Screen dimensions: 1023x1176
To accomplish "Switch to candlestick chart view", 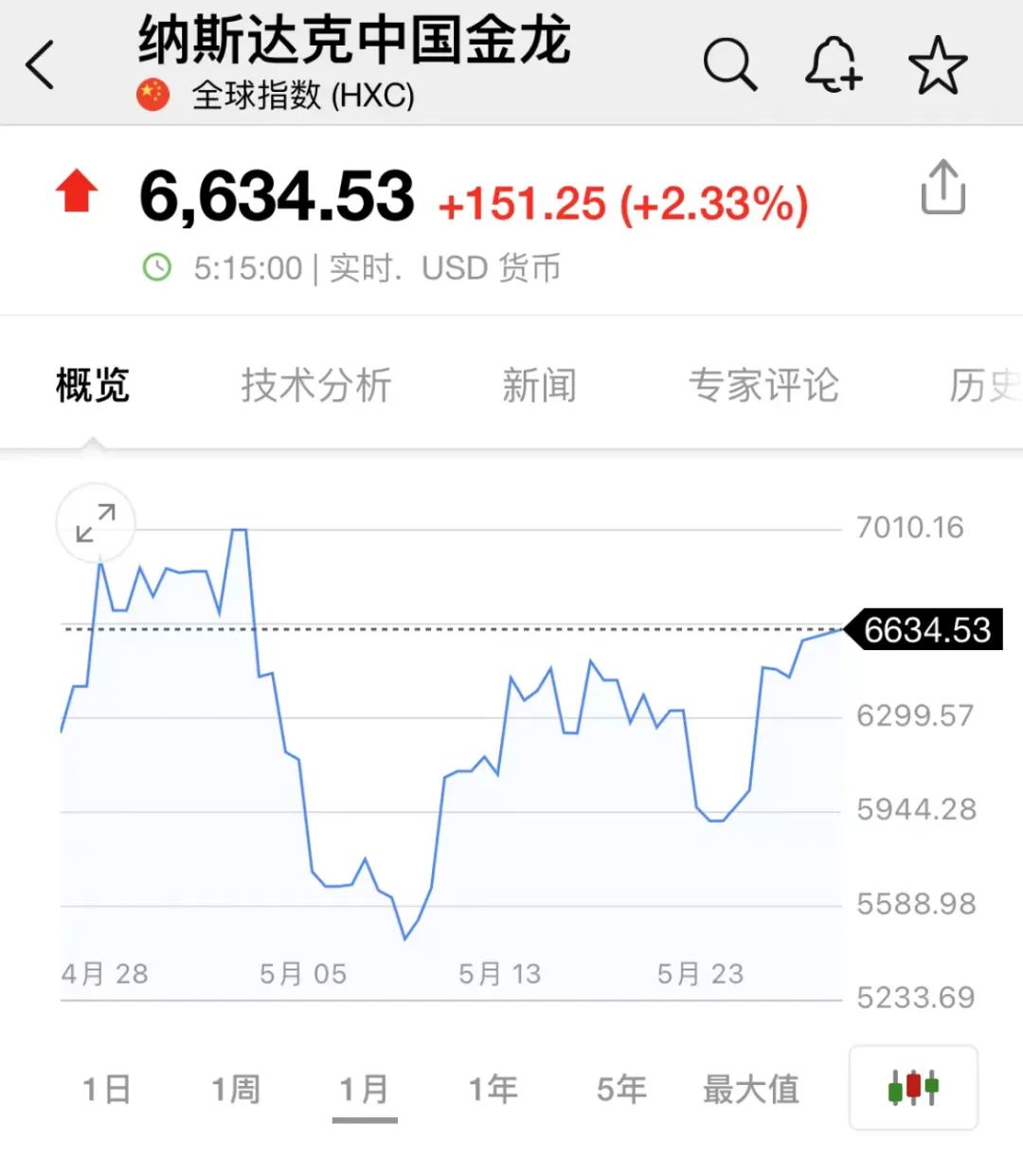I will point(913,1087).
